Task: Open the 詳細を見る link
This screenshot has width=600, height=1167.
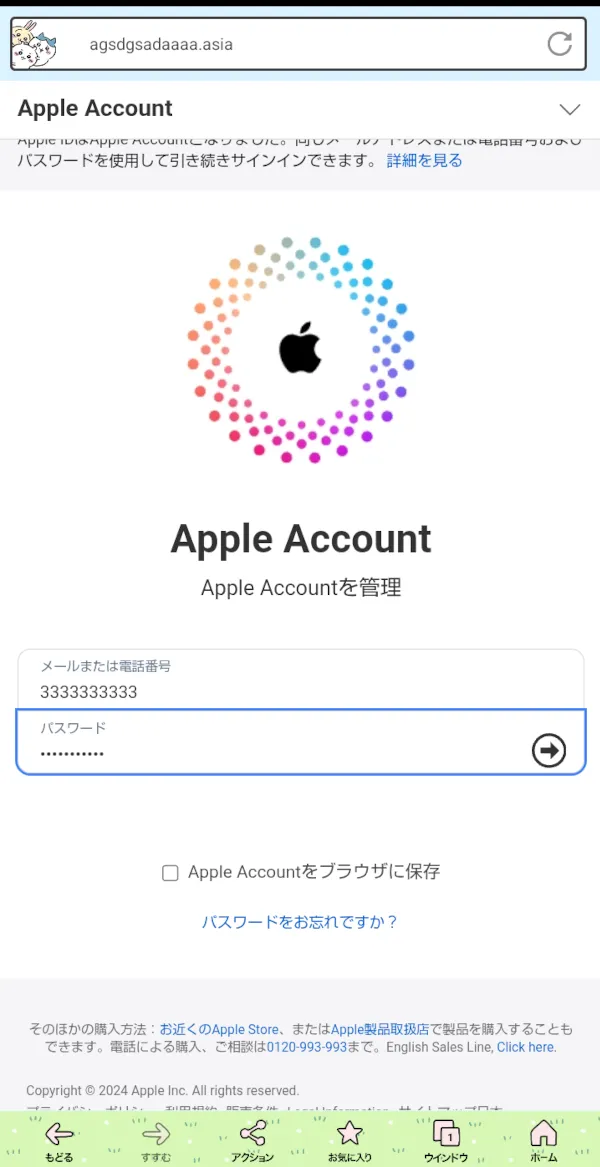Action: coord(424,160)
